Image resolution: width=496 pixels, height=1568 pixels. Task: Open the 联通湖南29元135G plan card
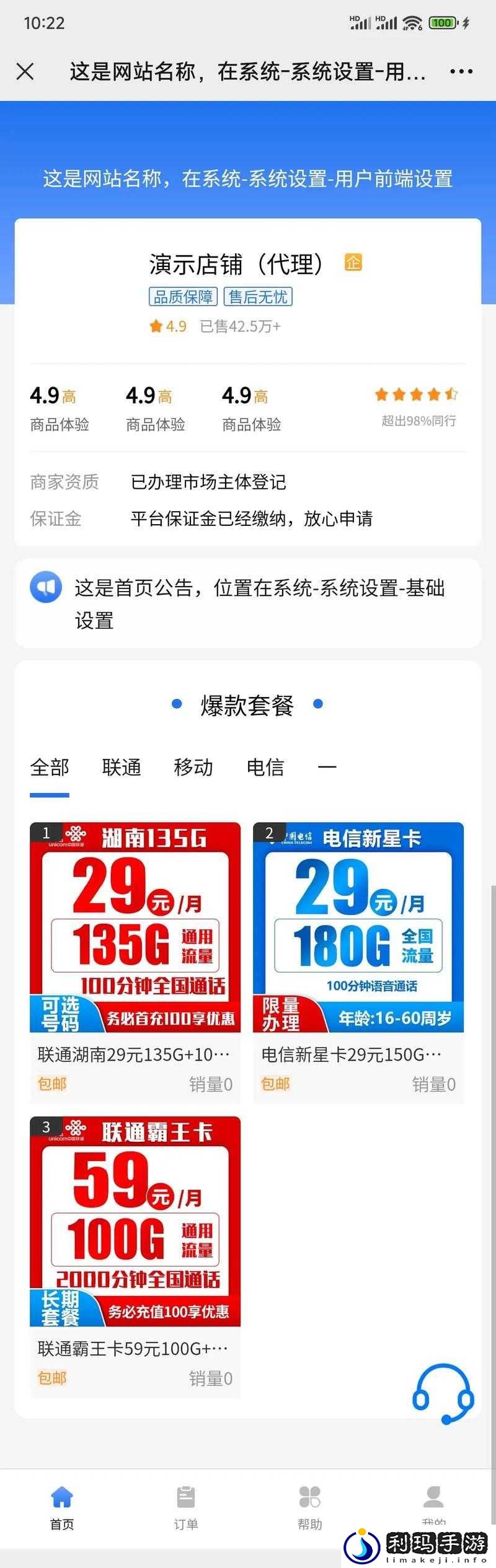(135, 961)
